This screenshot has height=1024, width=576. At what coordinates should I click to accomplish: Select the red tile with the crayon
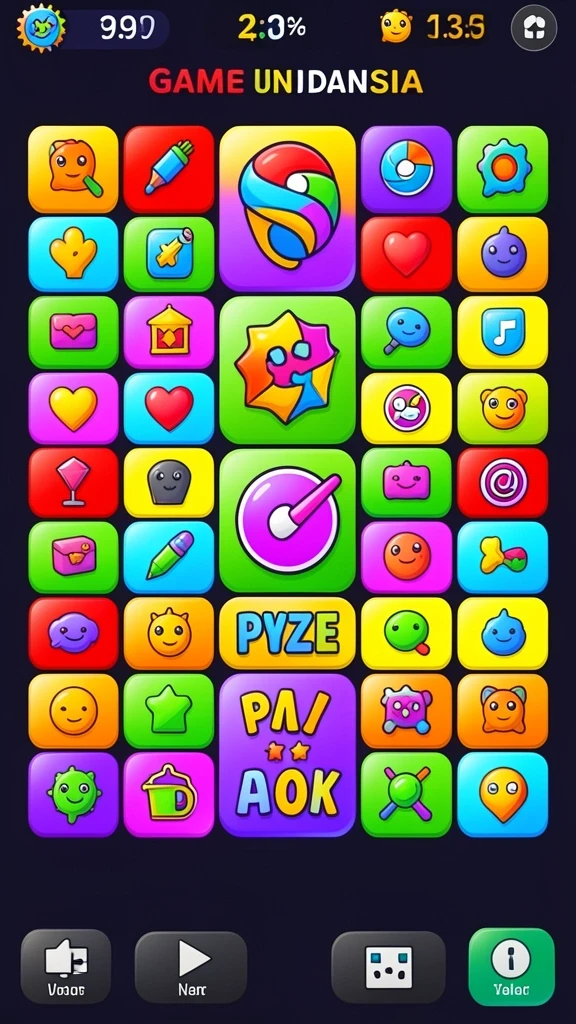[168, 168]
